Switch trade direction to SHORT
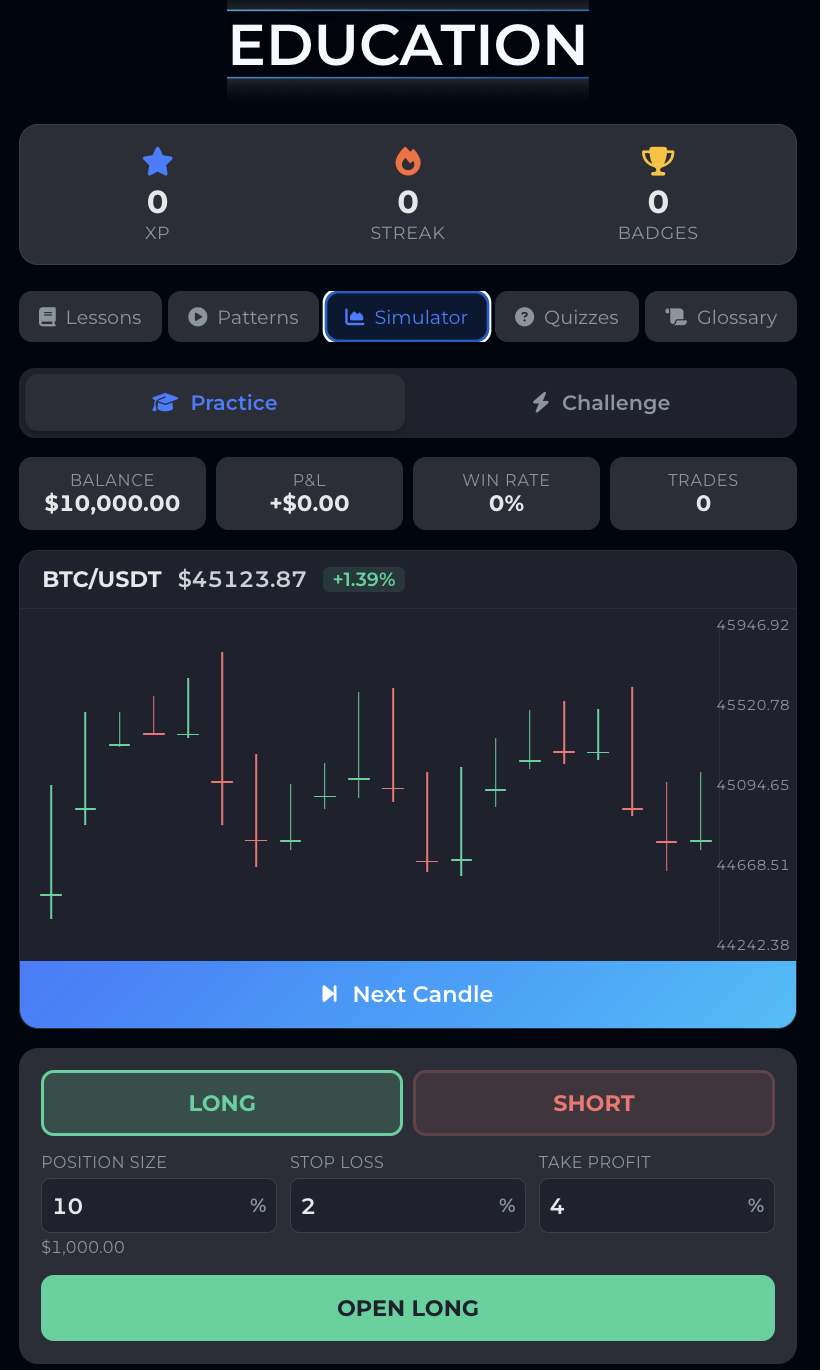The height and width of the screenshot is (1370, 820). 594,1103
